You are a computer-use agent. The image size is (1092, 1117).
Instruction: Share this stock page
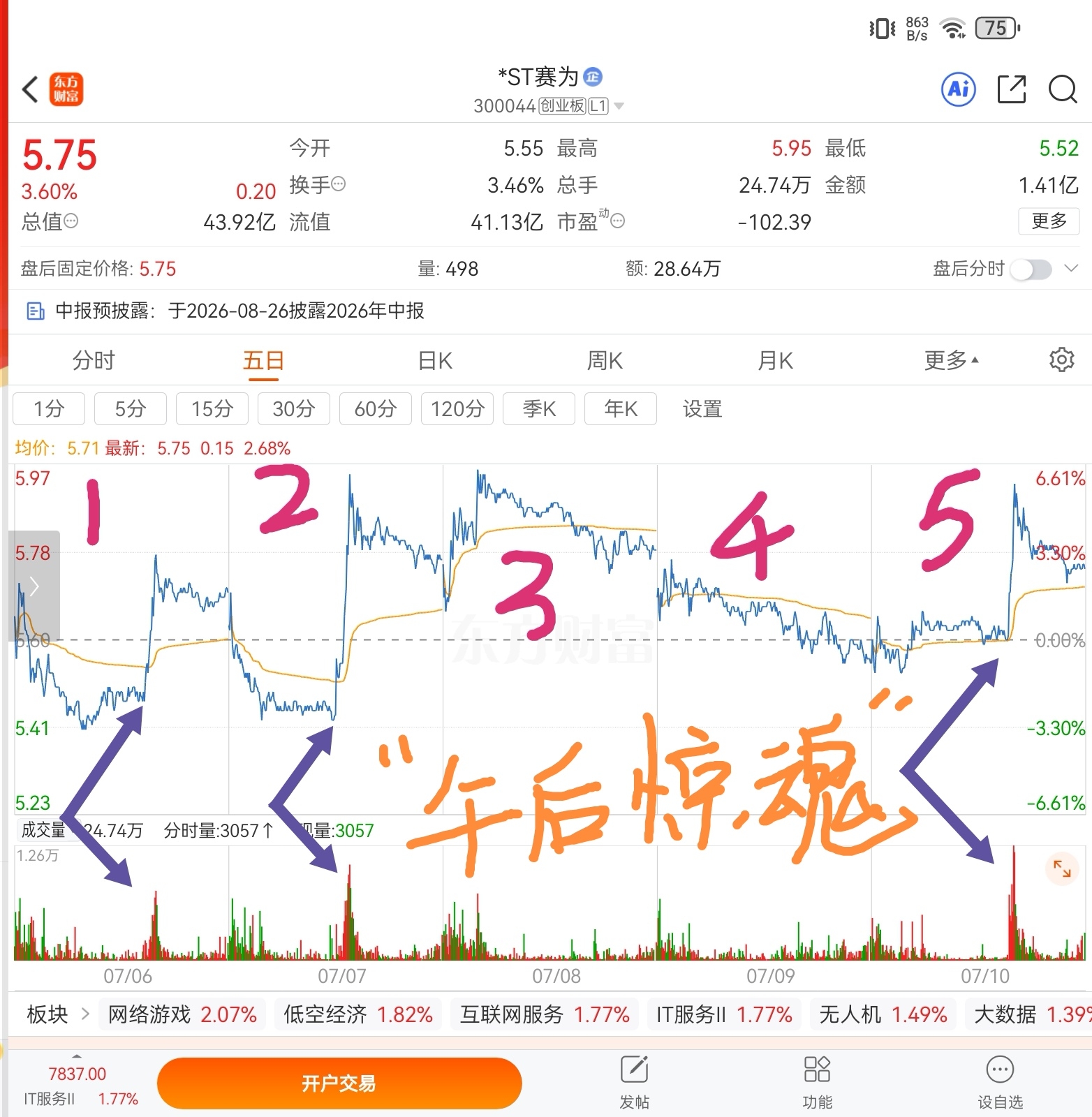(x=1011, y=89)
